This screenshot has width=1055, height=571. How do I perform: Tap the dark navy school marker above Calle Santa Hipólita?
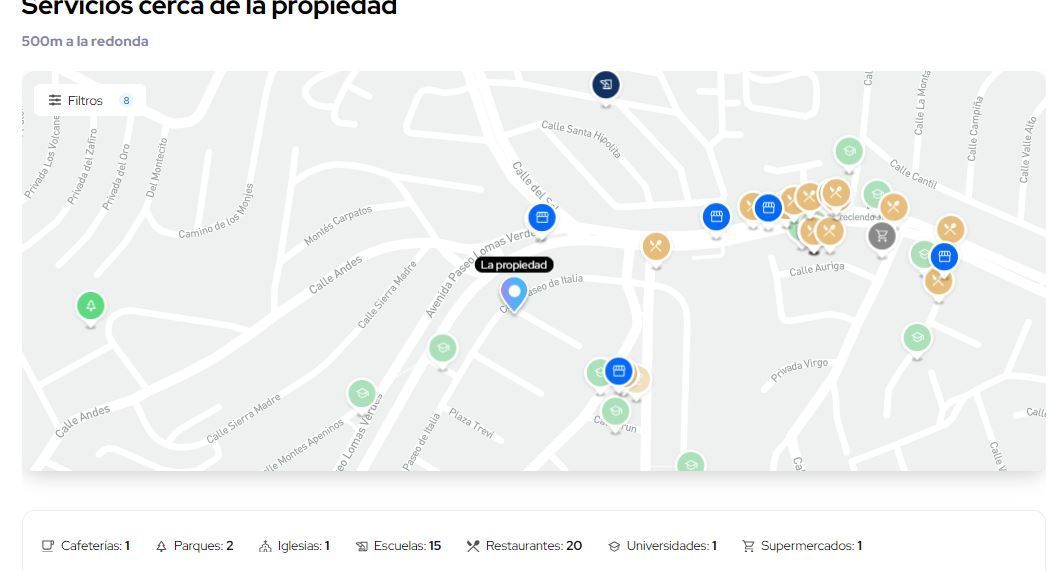point(606,85)
